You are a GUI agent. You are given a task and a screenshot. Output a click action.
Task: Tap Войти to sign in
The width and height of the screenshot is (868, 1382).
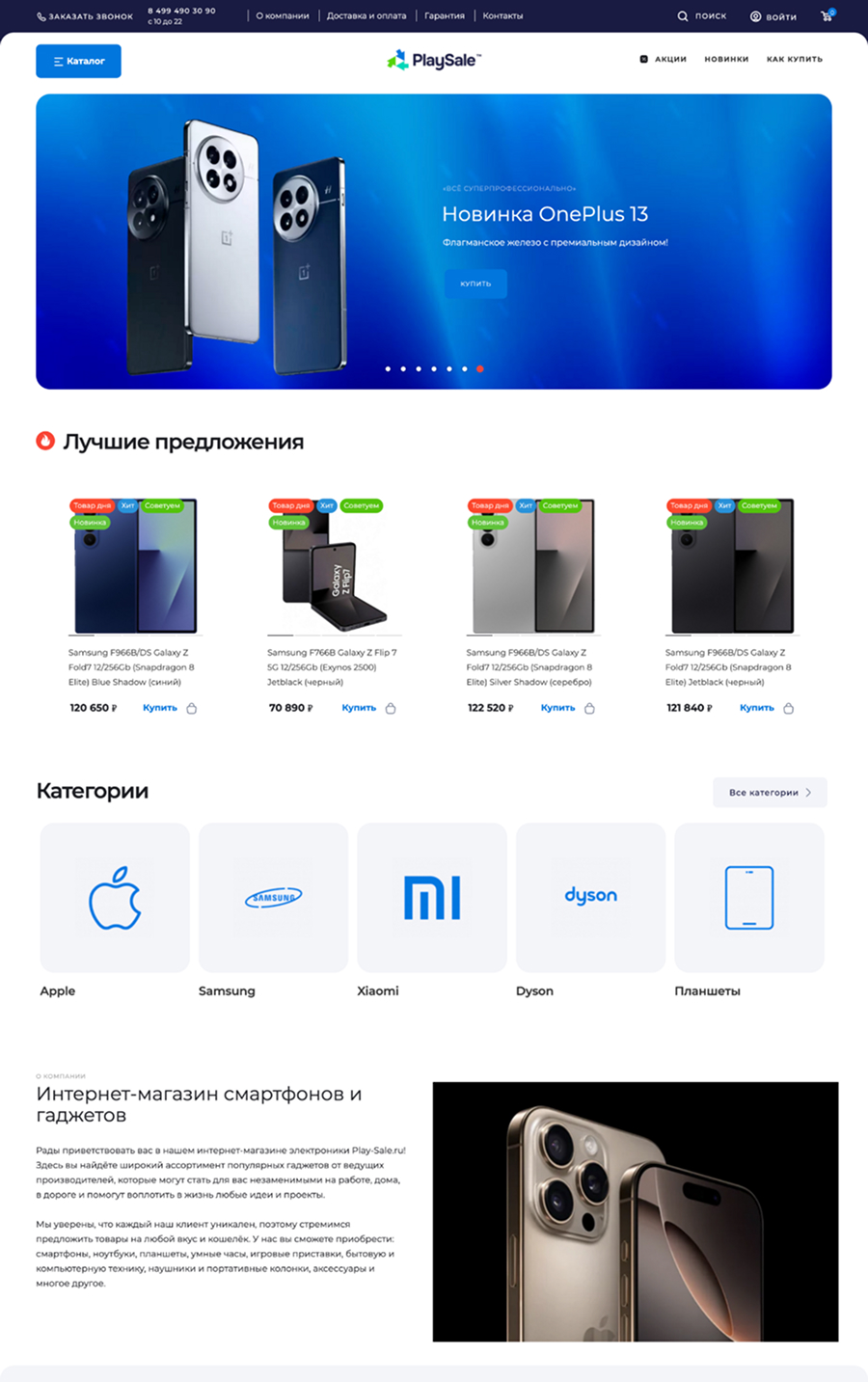point(773,16)
